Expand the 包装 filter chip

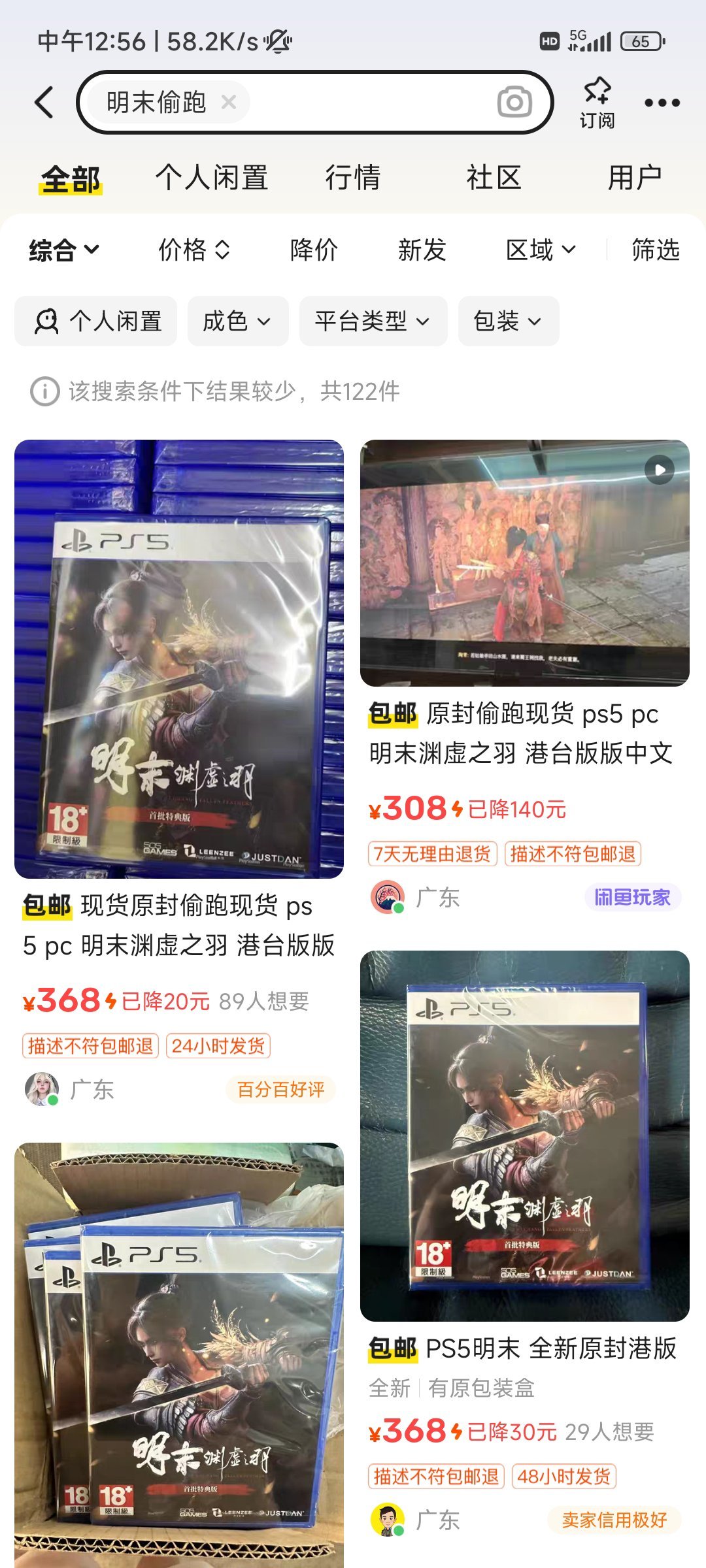click(x=508, y=321)
